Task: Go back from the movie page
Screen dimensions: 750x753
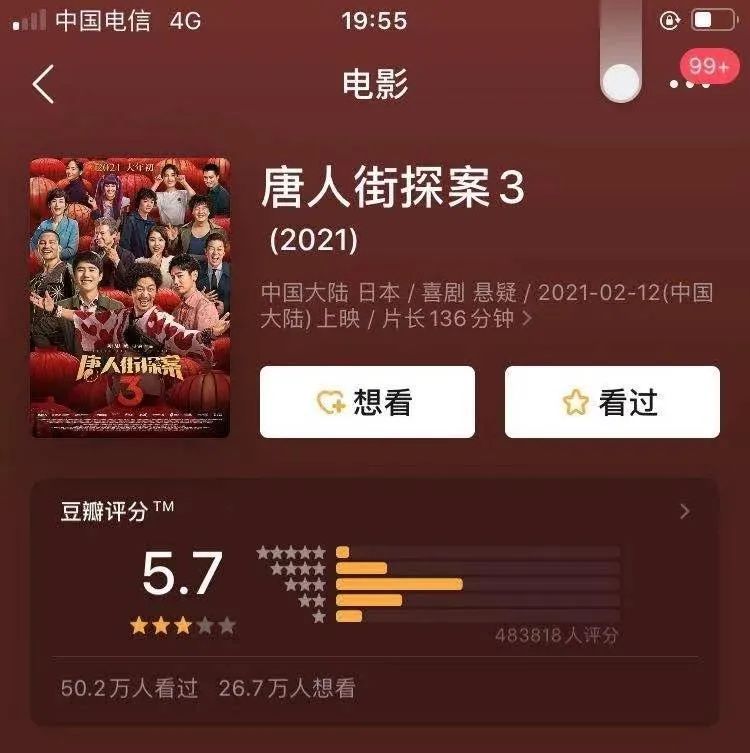Action: point(43,85)
